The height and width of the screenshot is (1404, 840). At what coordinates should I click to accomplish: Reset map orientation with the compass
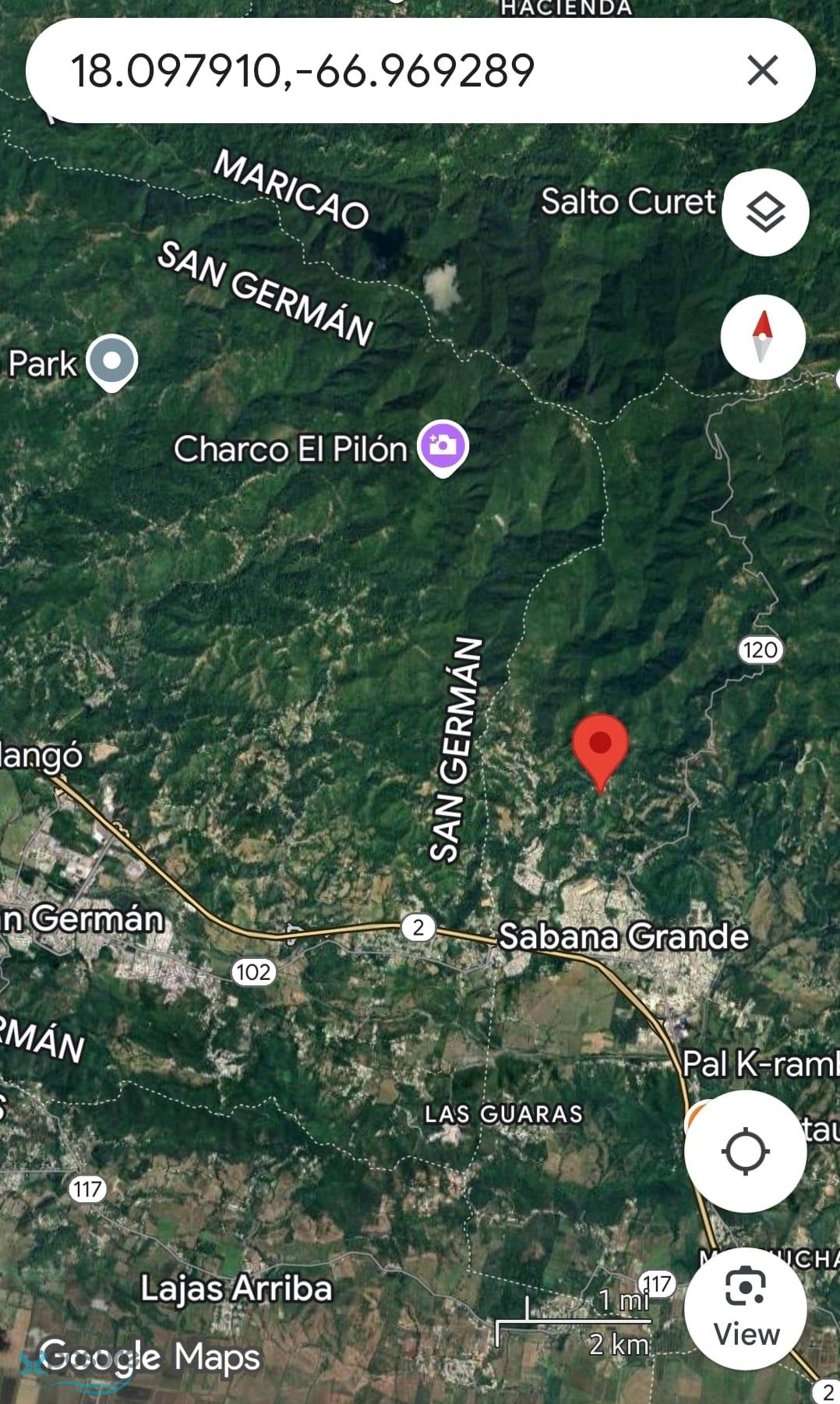click(x=762, y=337)
